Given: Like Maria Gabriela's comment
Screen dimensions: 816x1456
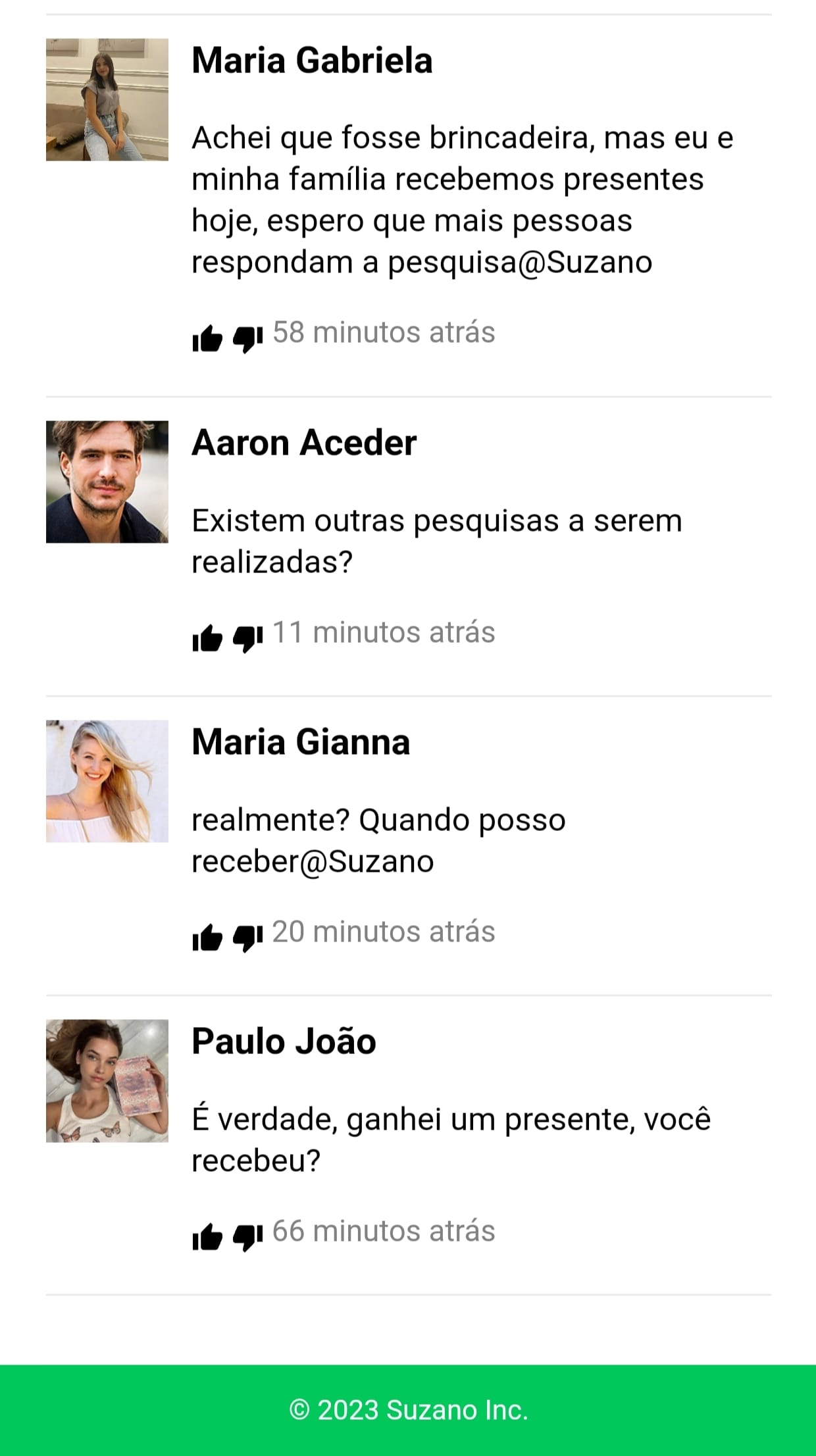Looking at the screenshot, I should 207,339.
